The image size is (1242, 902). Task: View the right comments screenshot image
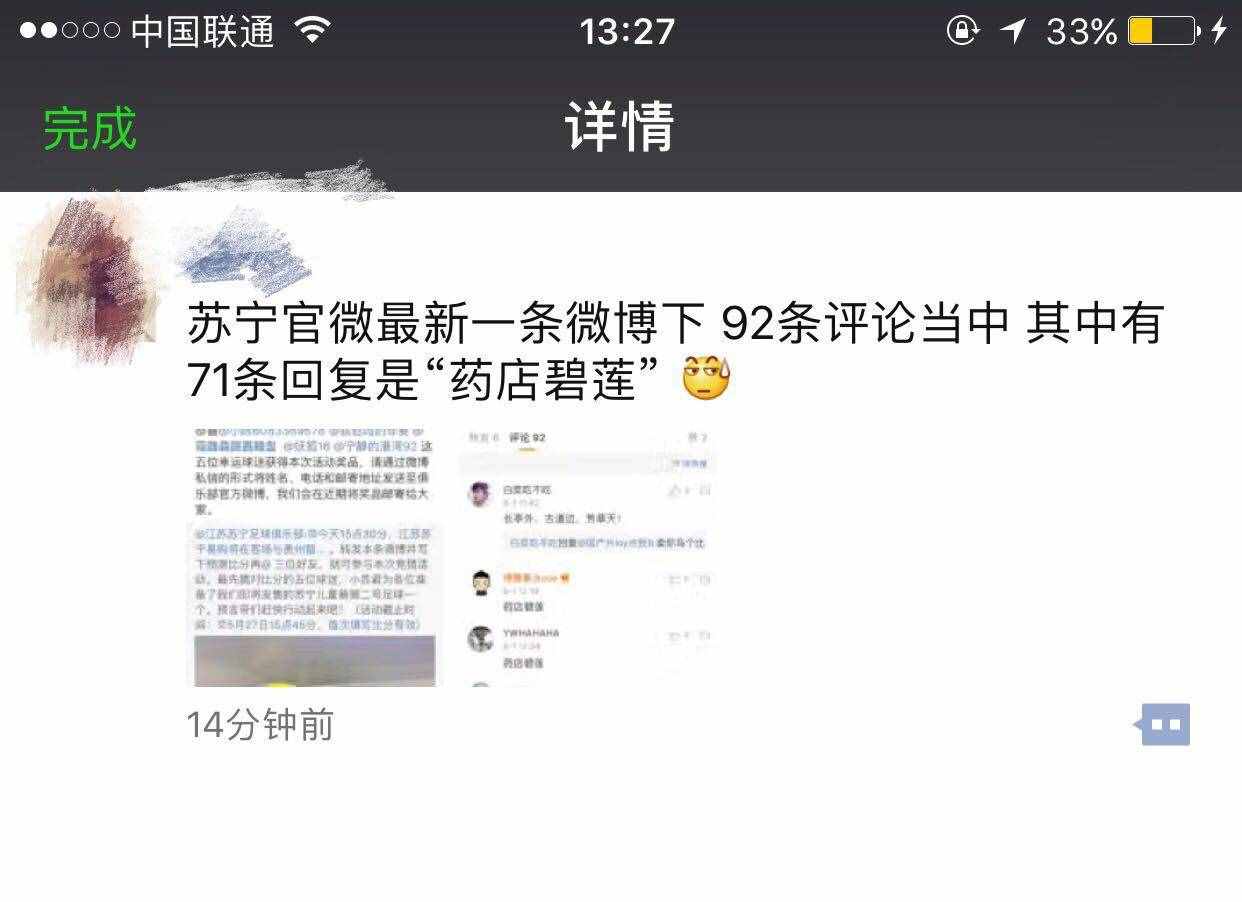click(x=588, y=557)
